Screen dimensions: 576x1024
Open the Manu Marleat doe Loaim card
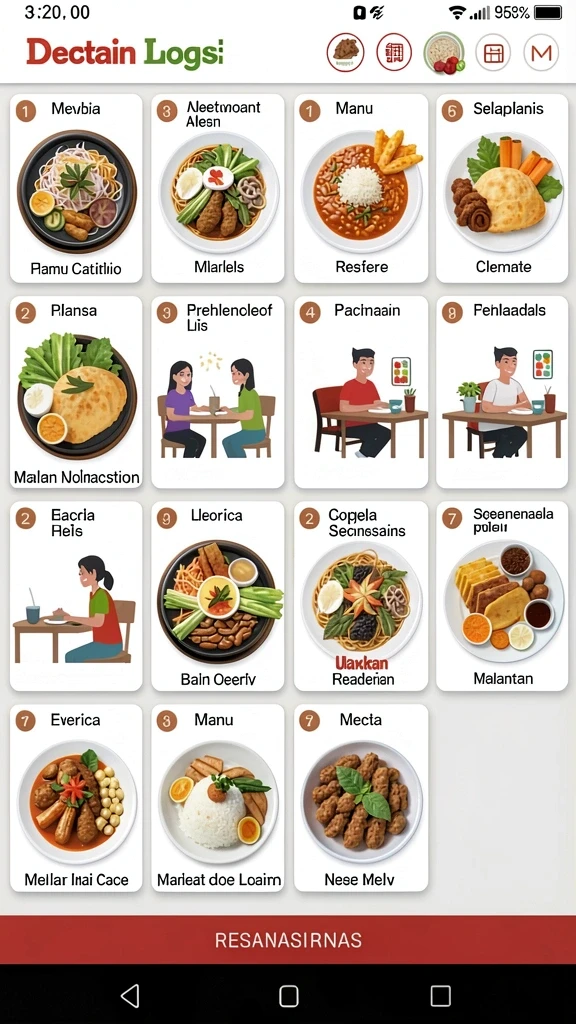pos(218,797)
